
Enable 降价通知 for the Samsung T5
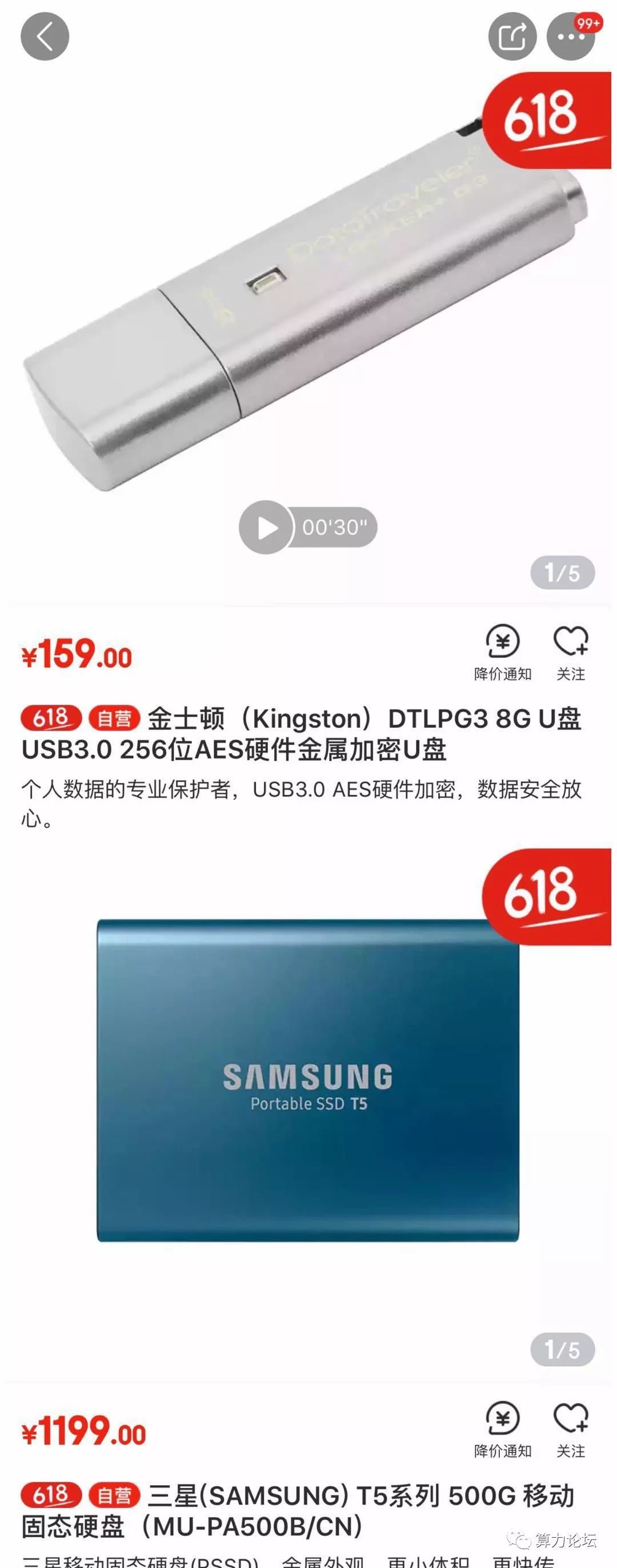503,1429
